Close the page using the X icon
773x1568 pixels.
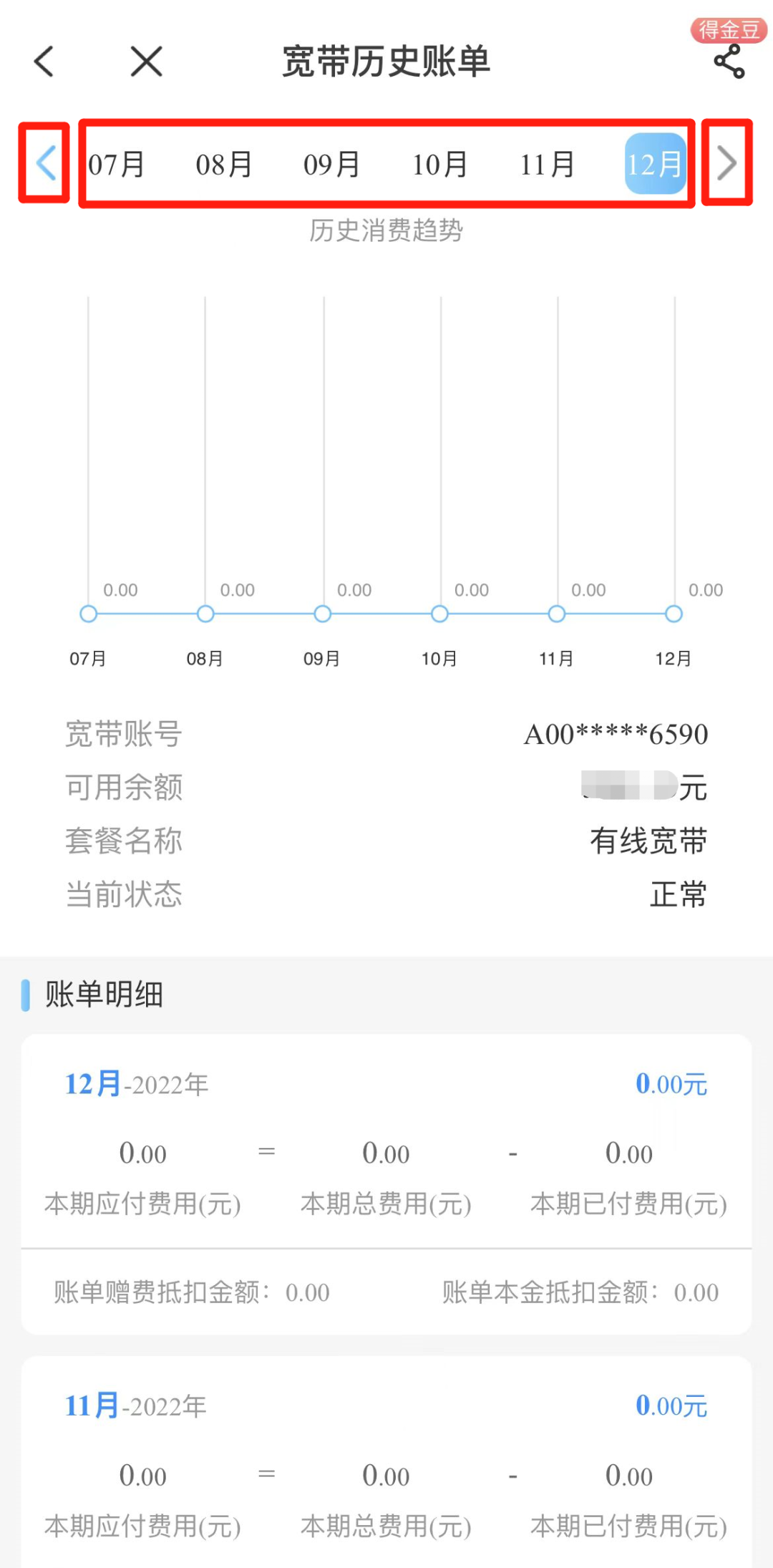click(x=145, y=61)
